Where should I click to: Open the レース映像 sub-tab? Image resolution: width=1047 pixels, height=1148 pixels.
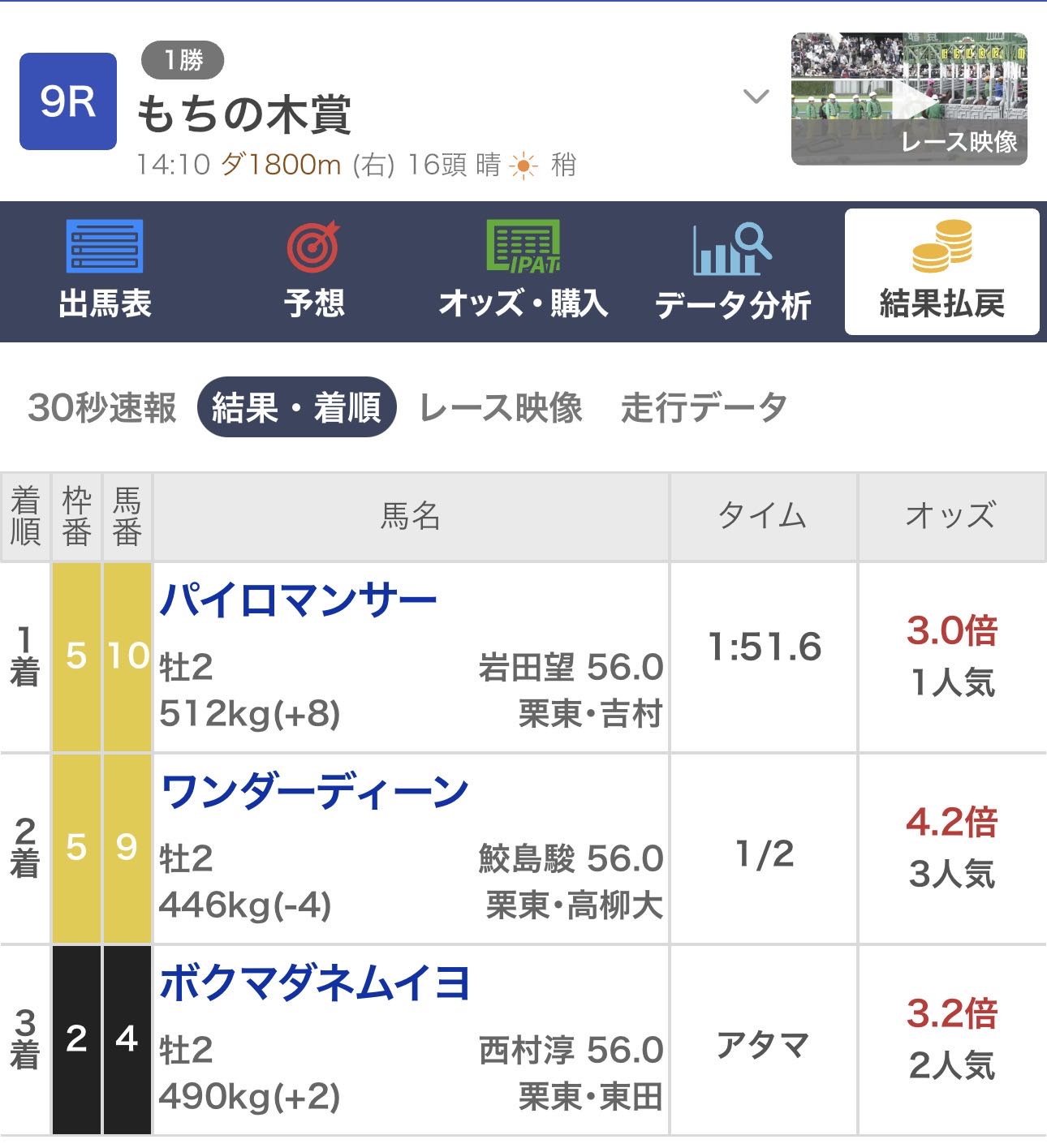tap(501, 407)
